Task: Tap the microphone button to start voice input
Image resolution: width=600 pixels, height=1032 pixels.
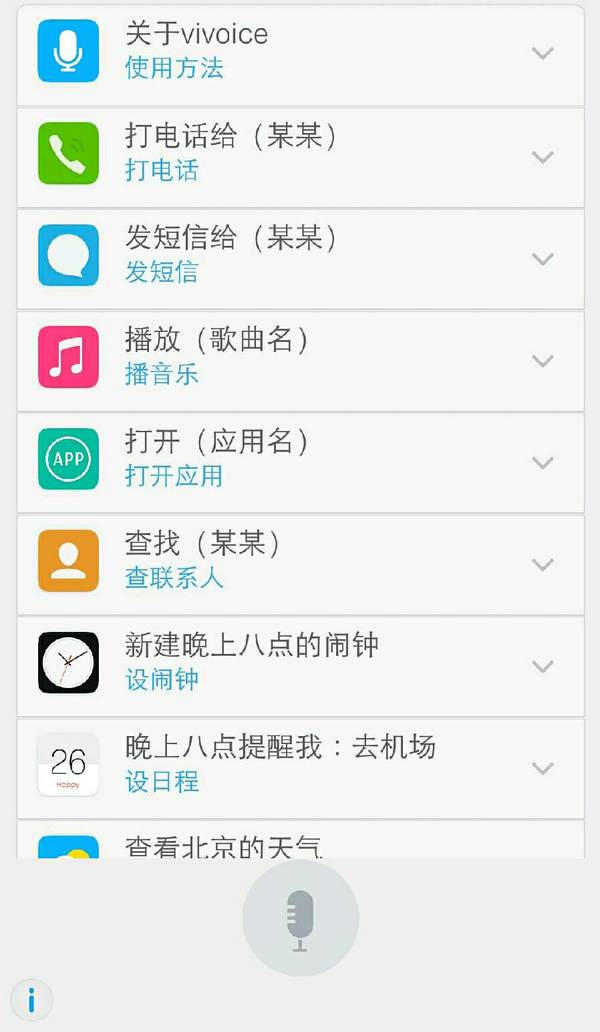Action: pos(300,918)
